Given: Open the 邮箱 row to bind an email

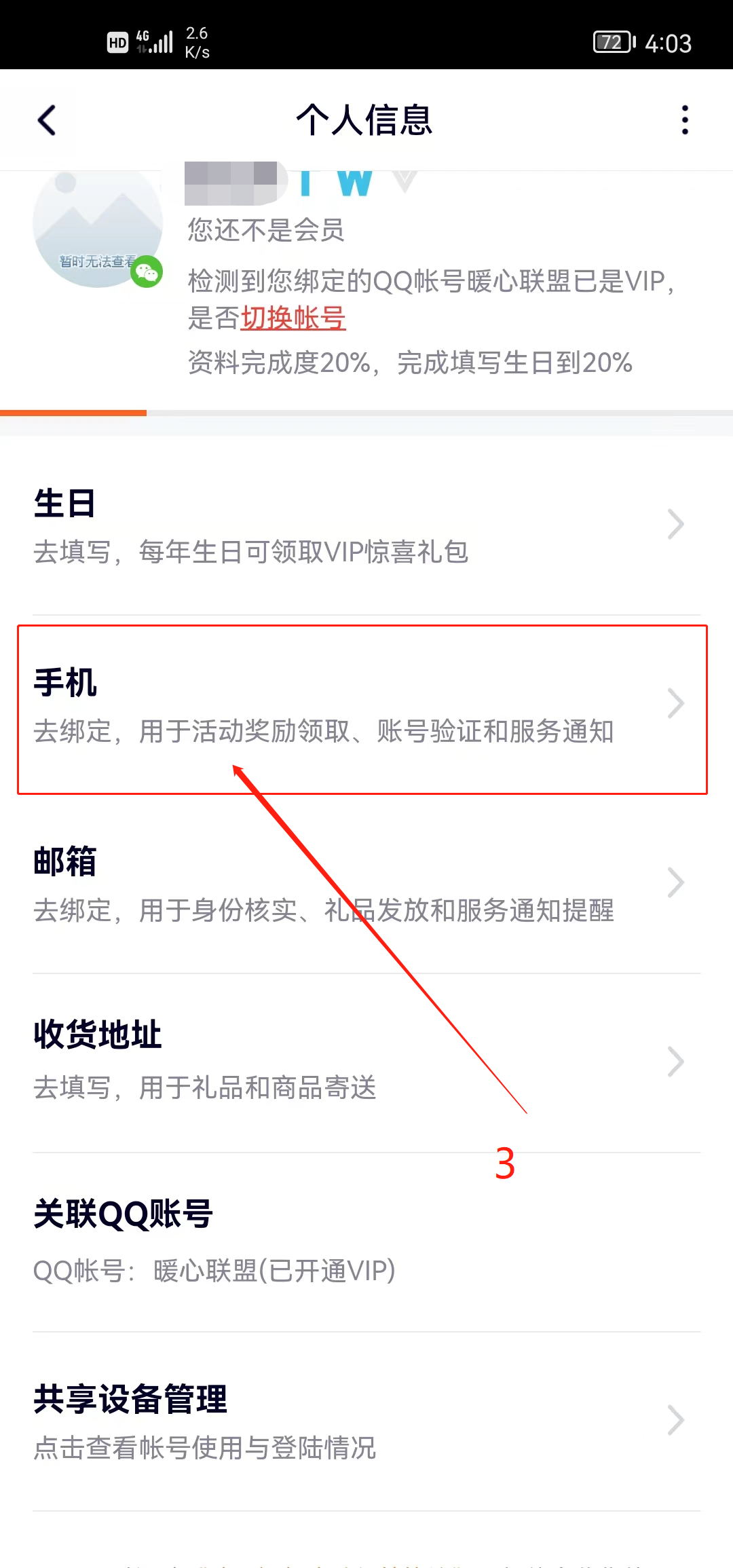Looking at the screenshot, I should (366, 884).
